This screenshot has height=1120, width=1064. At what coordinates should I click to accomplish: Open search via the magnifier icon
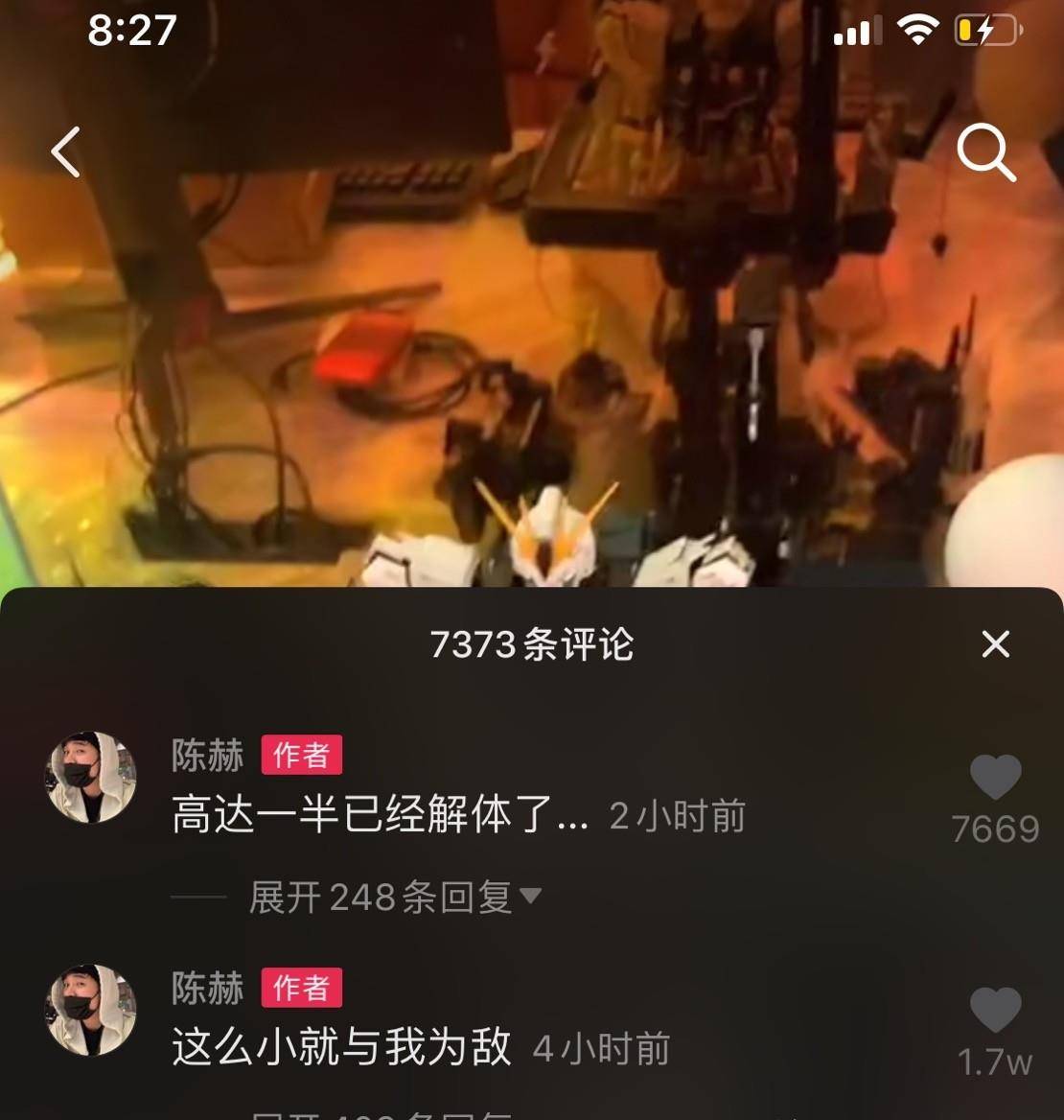985,152
